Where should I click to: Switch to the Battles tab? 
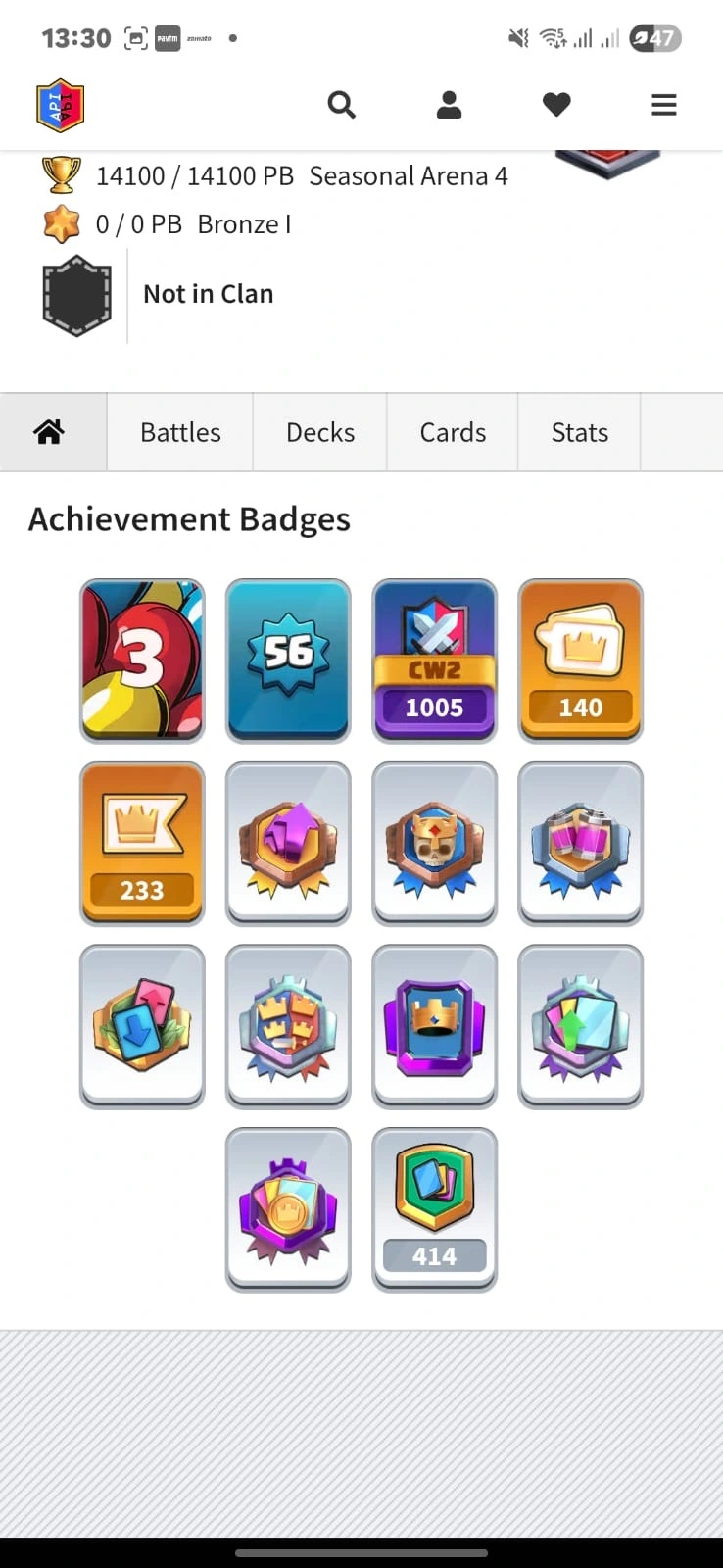180,432
